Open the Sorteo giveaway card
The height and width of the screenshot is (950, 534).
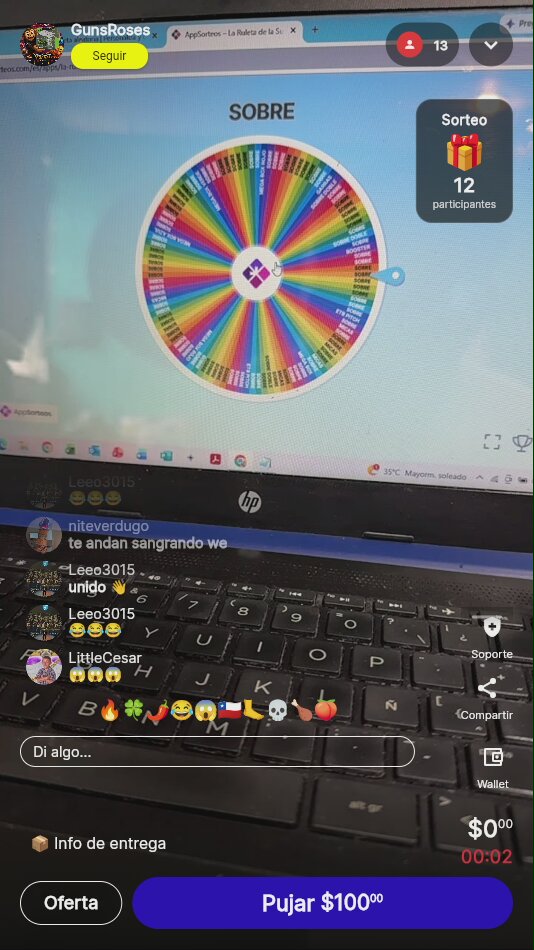464,161
